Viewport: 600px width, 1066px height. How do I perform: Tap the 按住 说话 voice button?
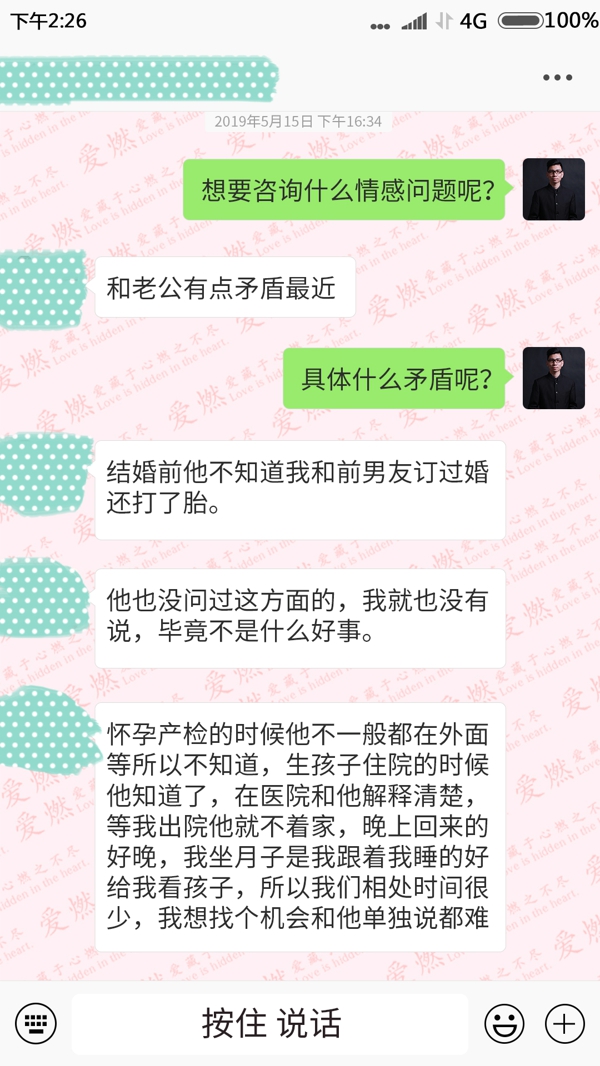270,1023
